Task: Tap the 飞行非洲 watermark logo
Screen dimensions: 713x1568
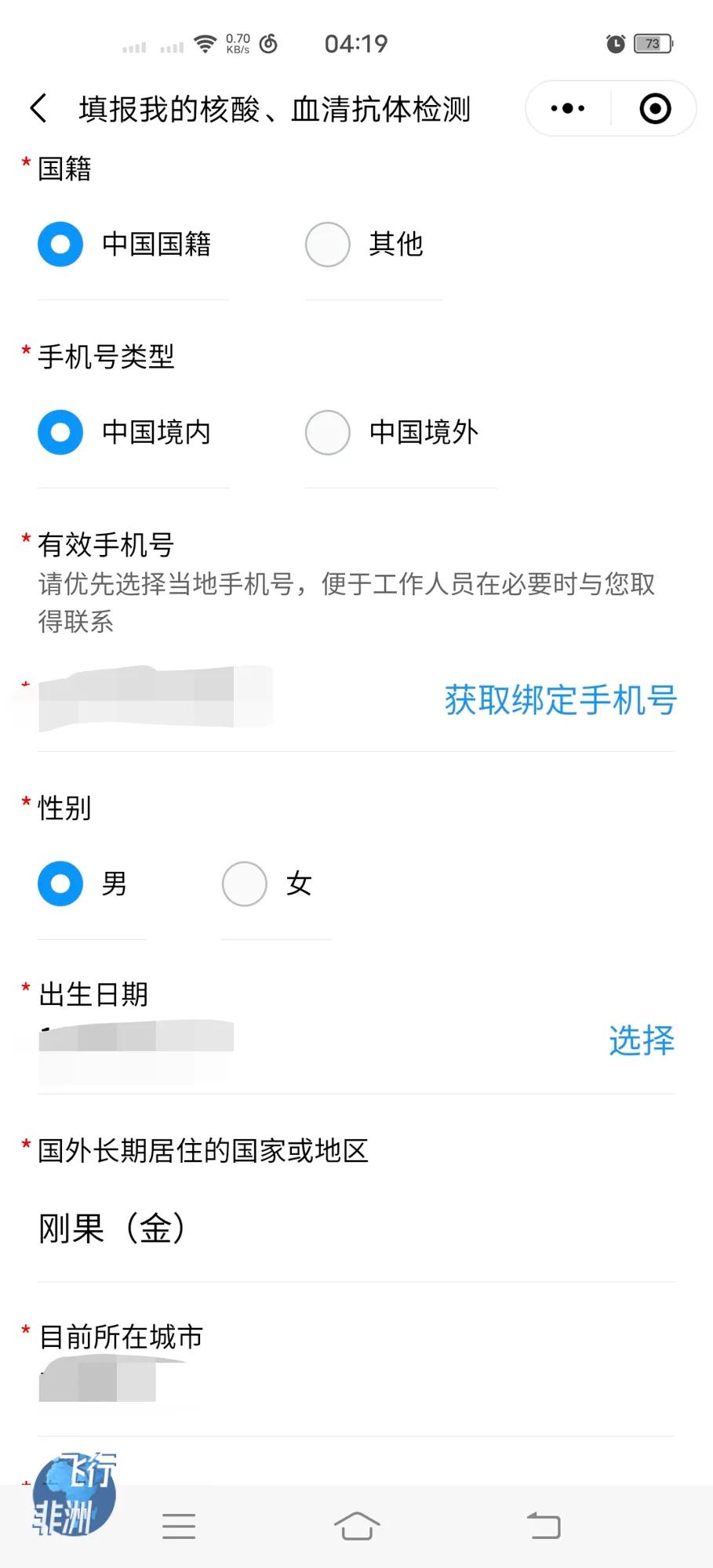Action: 75,1494
